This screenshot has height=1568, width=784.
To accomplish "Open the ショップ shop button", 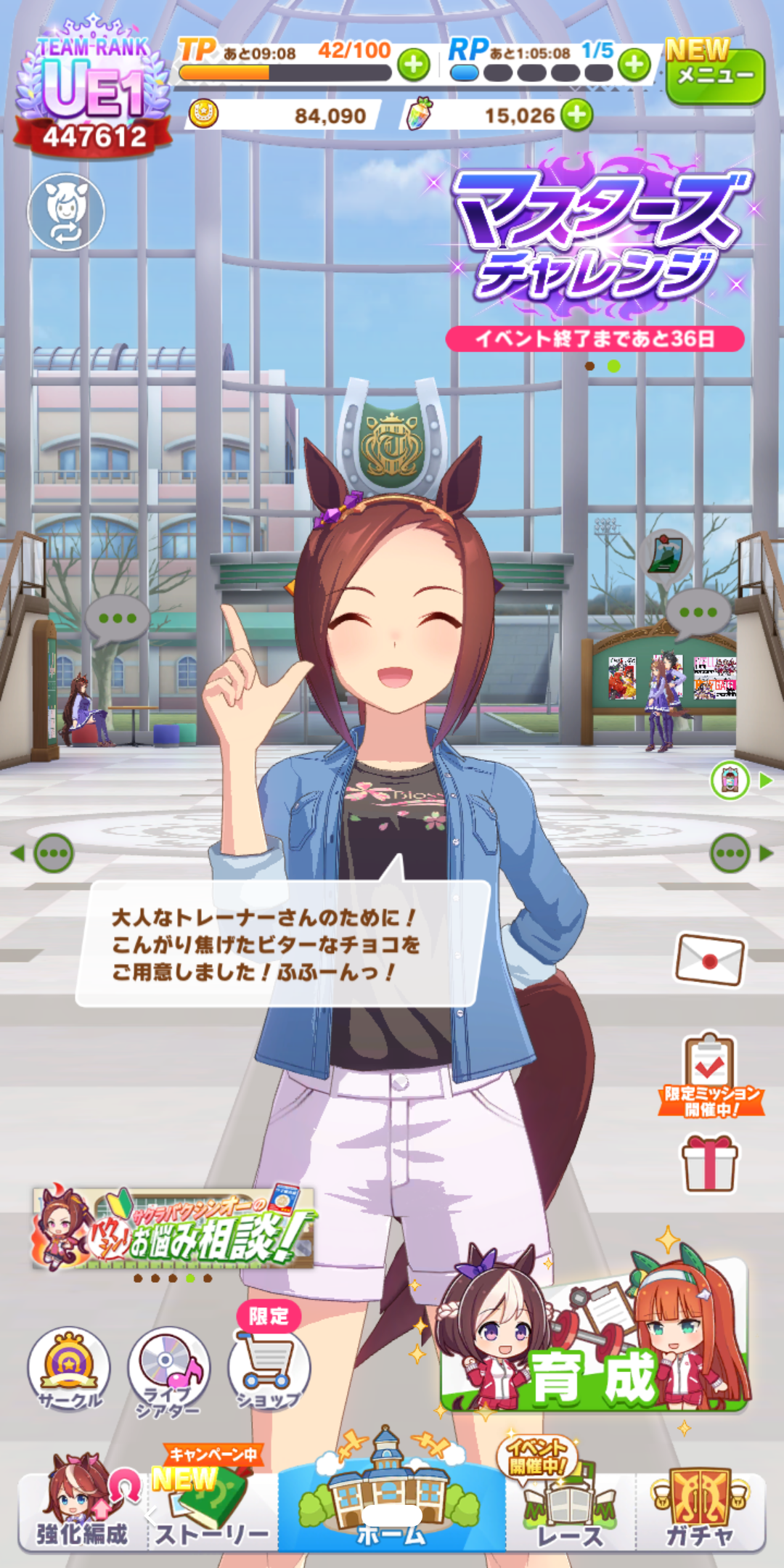I will pos(269,1368).
